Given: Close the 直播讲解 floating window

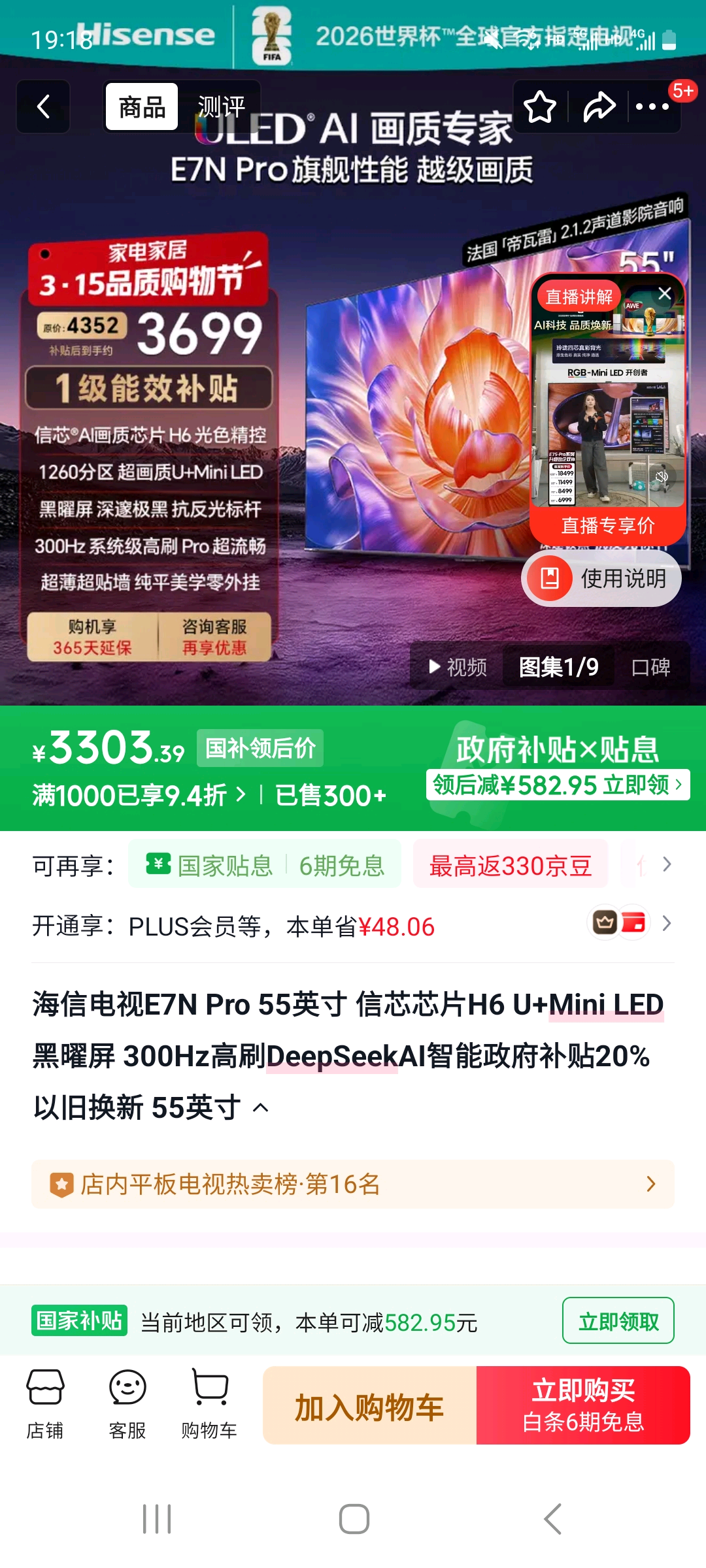Looking at the screenshot, I should [665, 294].
